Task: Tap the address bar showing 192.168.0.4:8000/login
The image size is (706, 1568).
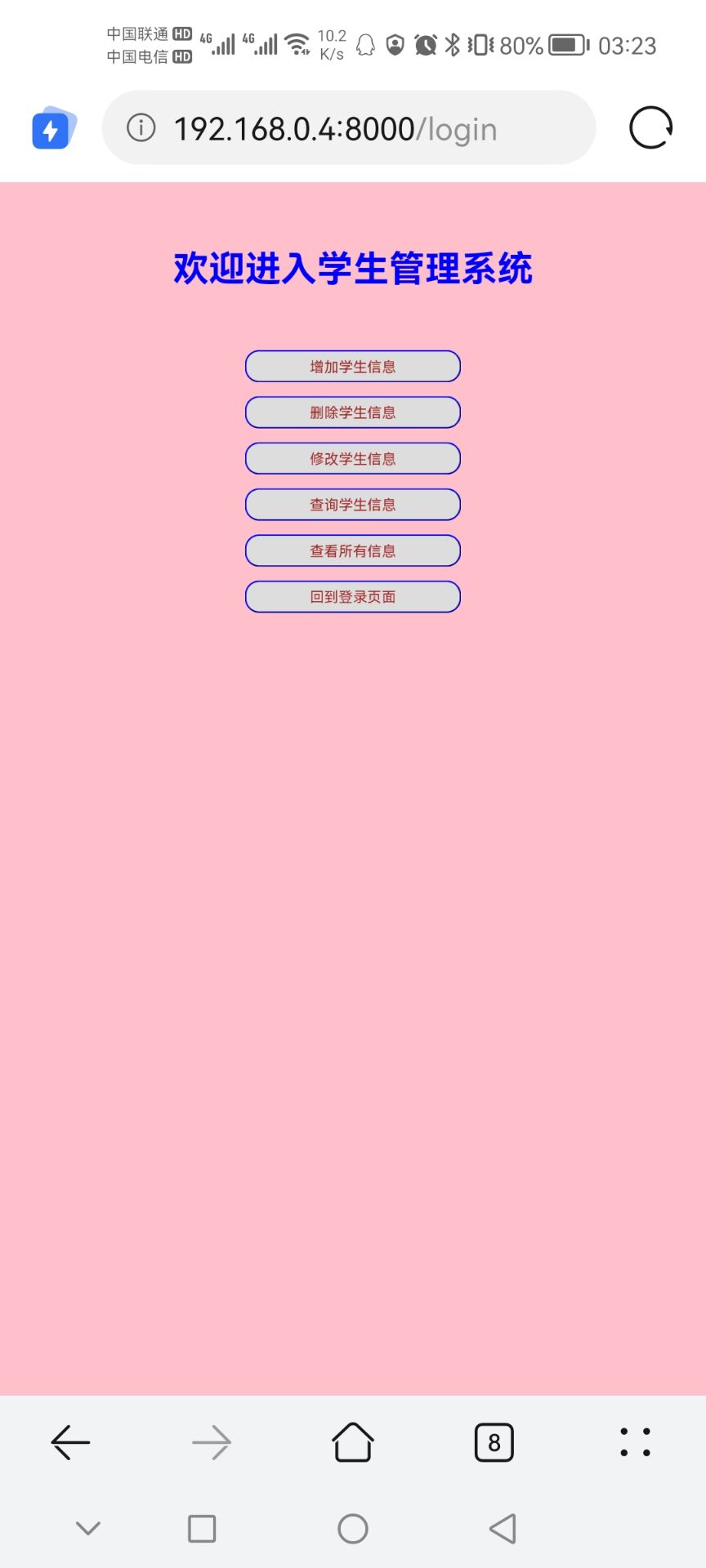Action: tap(335, 129)
